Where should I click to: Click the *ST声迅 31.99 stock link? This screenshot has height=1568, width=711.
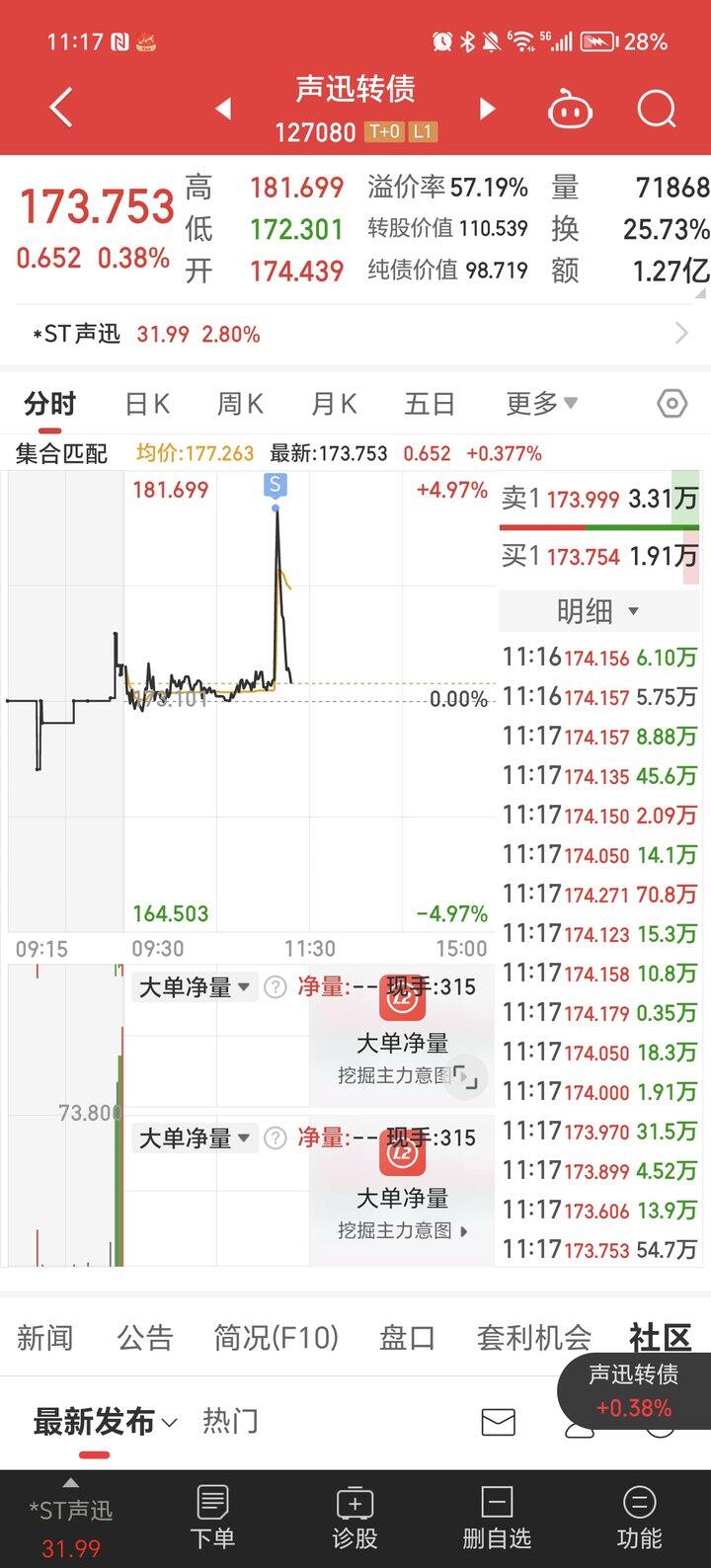128,334
